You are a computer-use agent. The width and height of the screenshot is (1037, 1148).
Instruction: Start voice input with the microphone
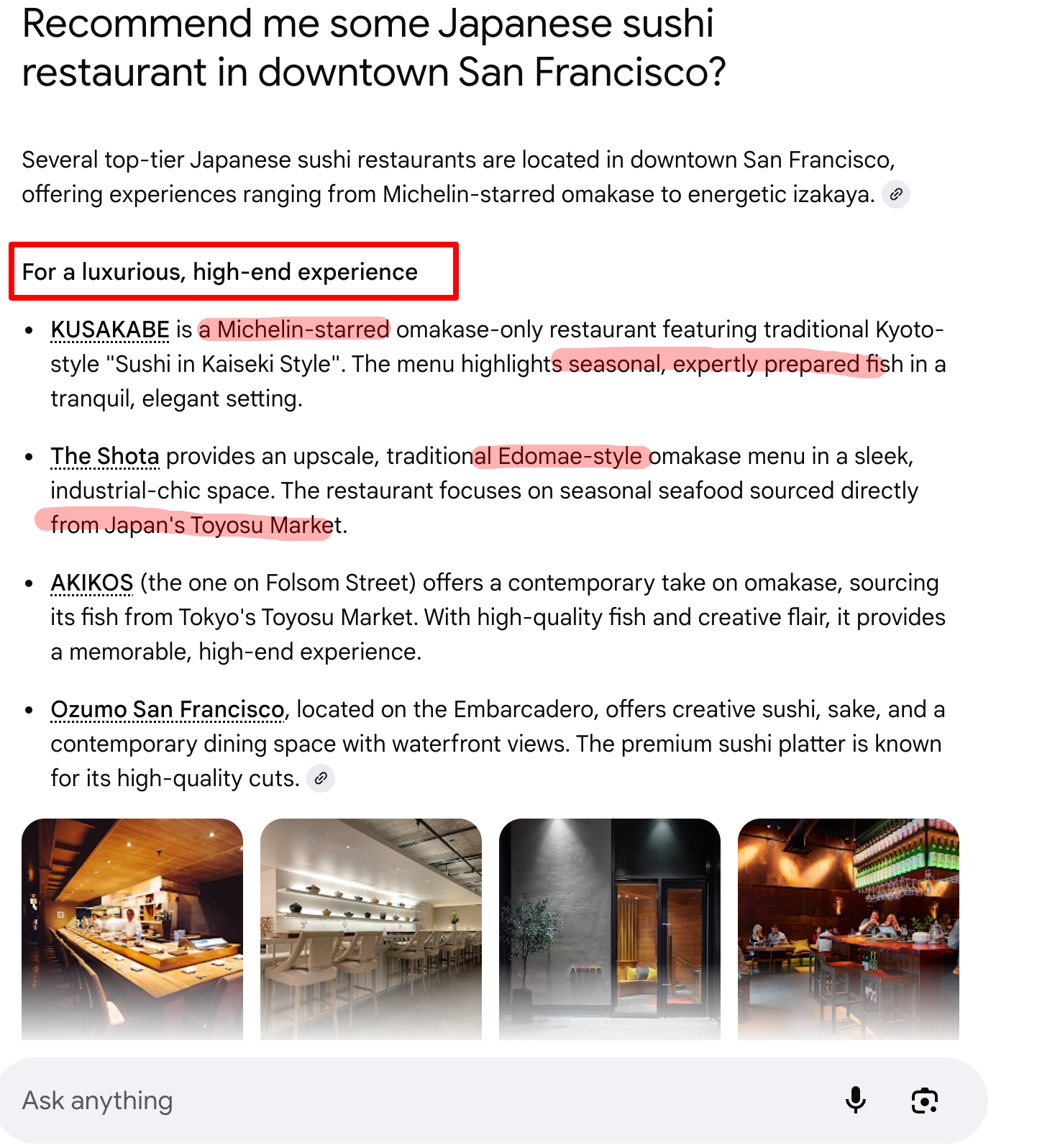[855, 1101]
